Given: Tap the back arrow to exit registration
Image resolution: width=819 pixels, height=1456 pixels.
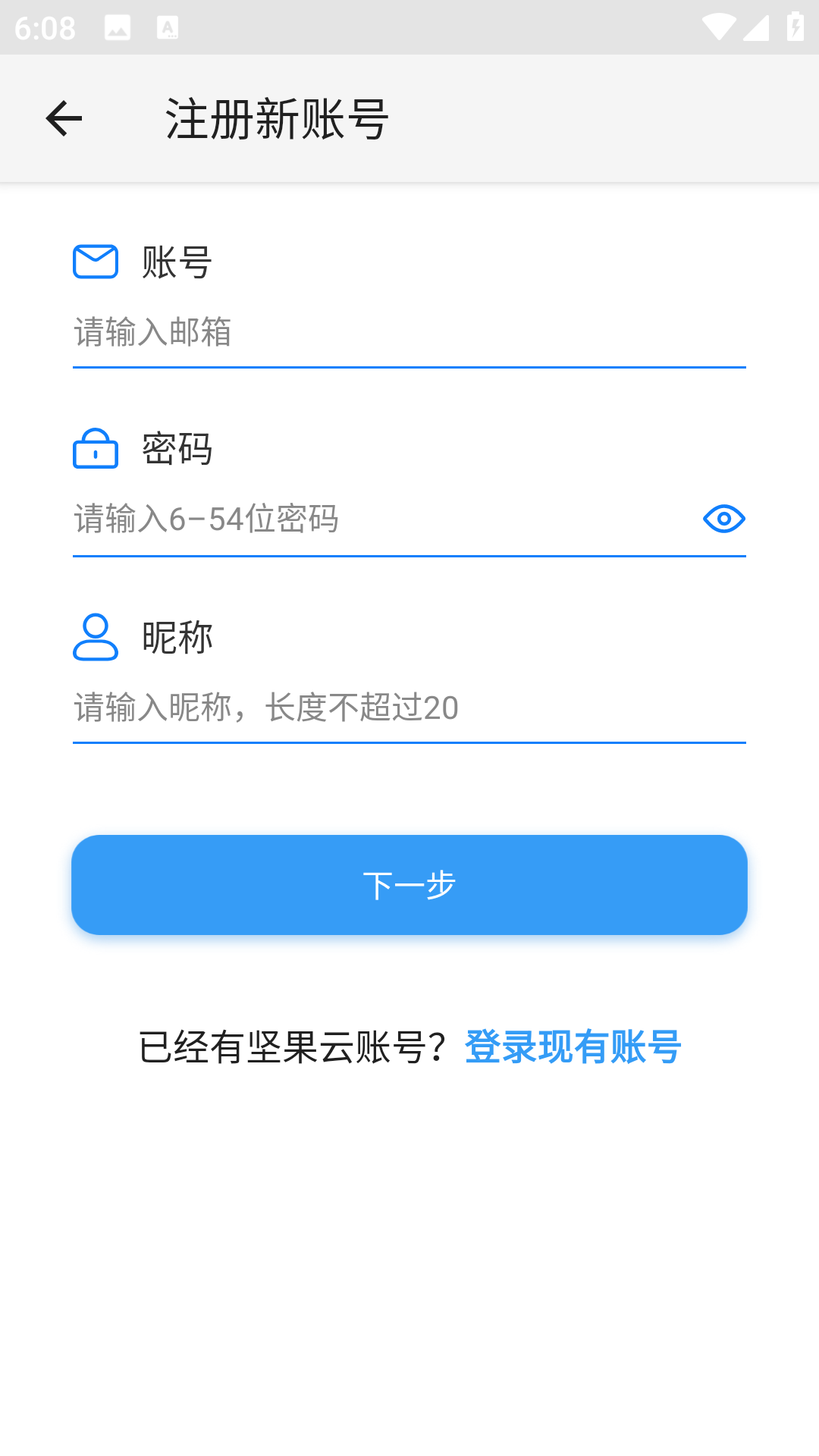Looking at the screenshot, I should (64, 118).
